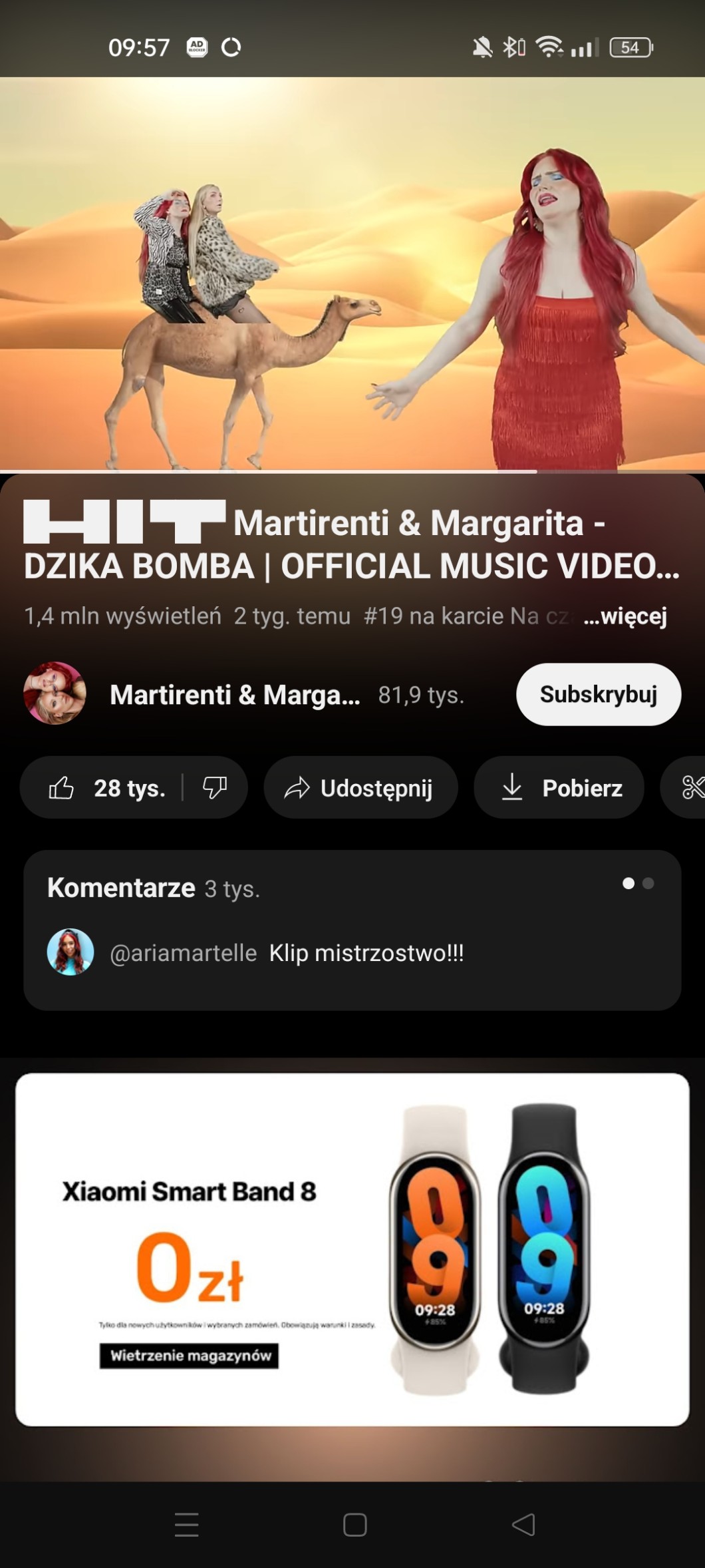Like the video with 28 tys.

106,788
